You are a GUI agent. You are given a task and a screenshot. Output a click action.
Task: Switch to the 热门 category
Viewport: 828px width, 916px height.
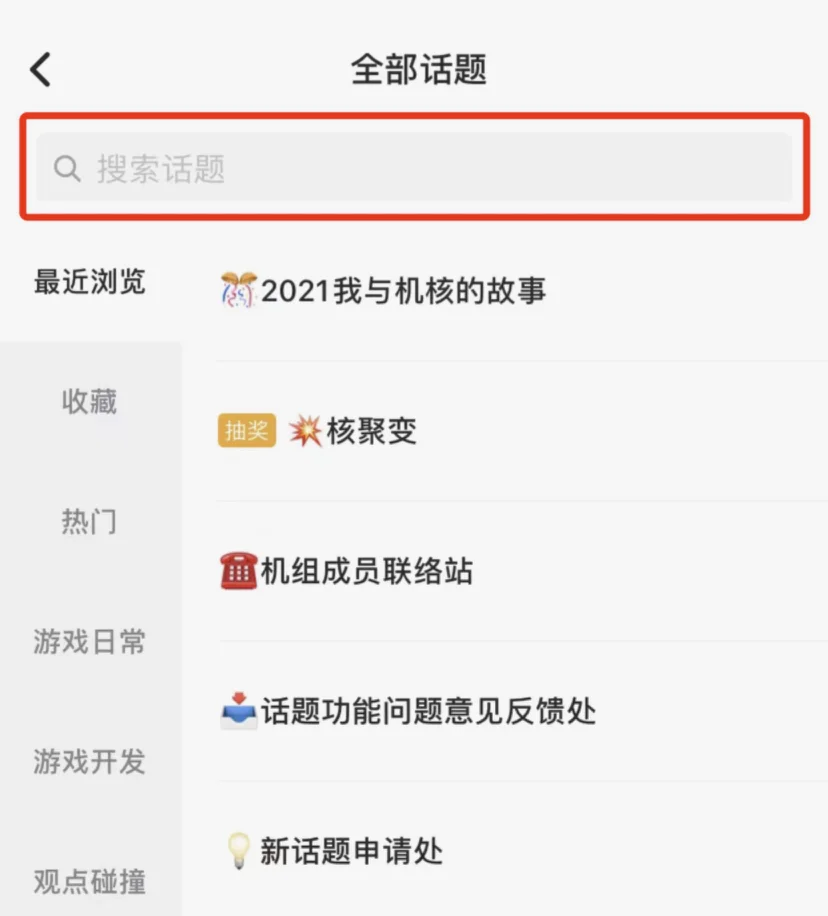click(90, 522)
